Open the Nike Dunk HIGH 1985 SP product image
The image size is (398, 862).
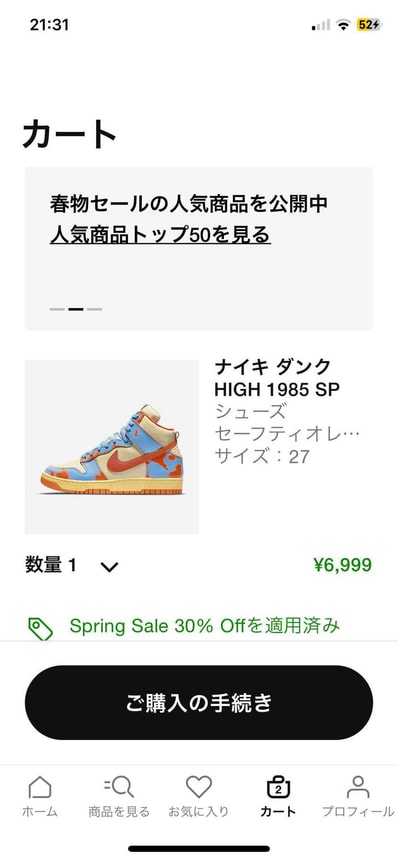[x=112, y=447]
